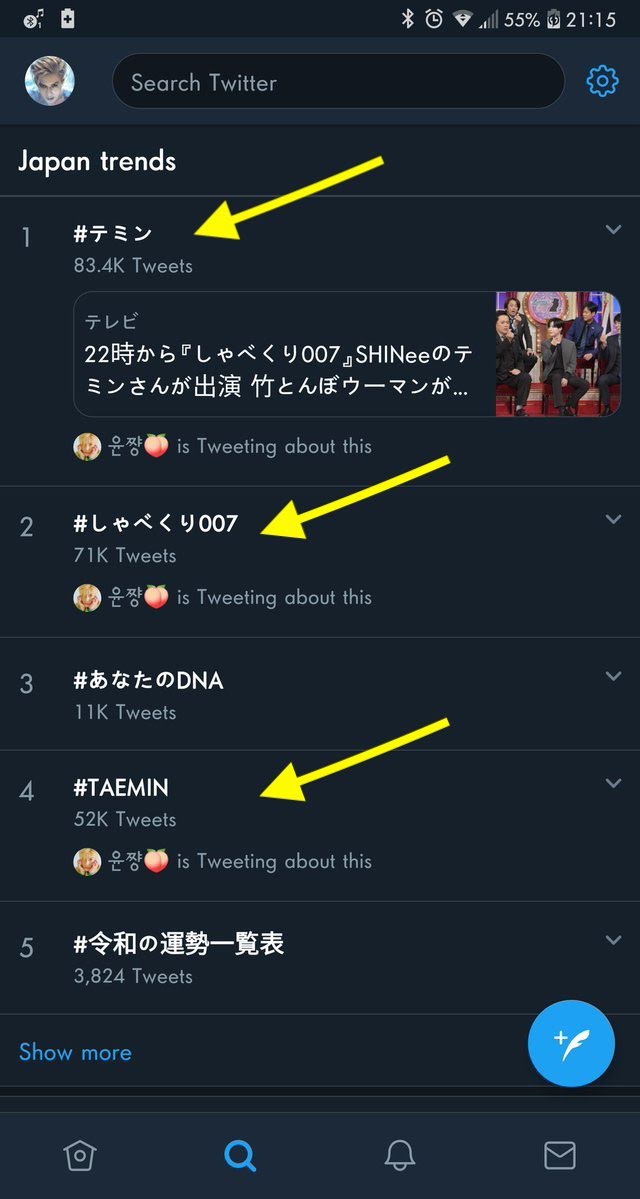
Task: Expand options for #TAEMIN trend
Action: point(613,783)
